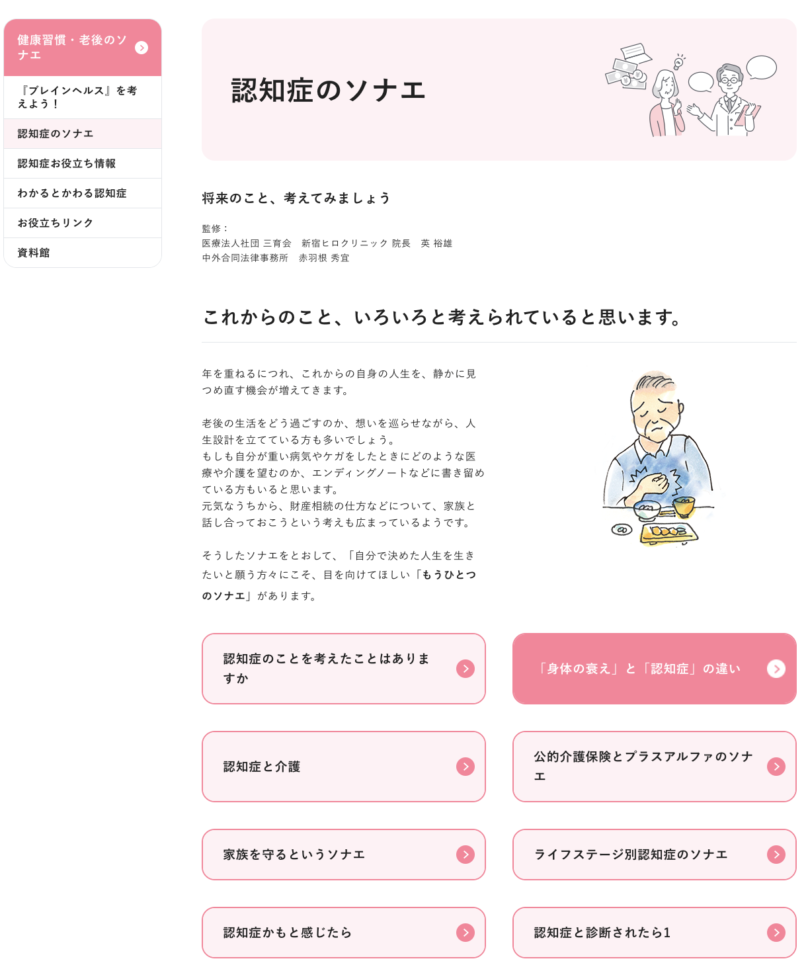Image resolution: width=808 pixels, height=967 pixels.
Task: Open お役立ちリンク in the sidebar
Action: pos(82,223)
